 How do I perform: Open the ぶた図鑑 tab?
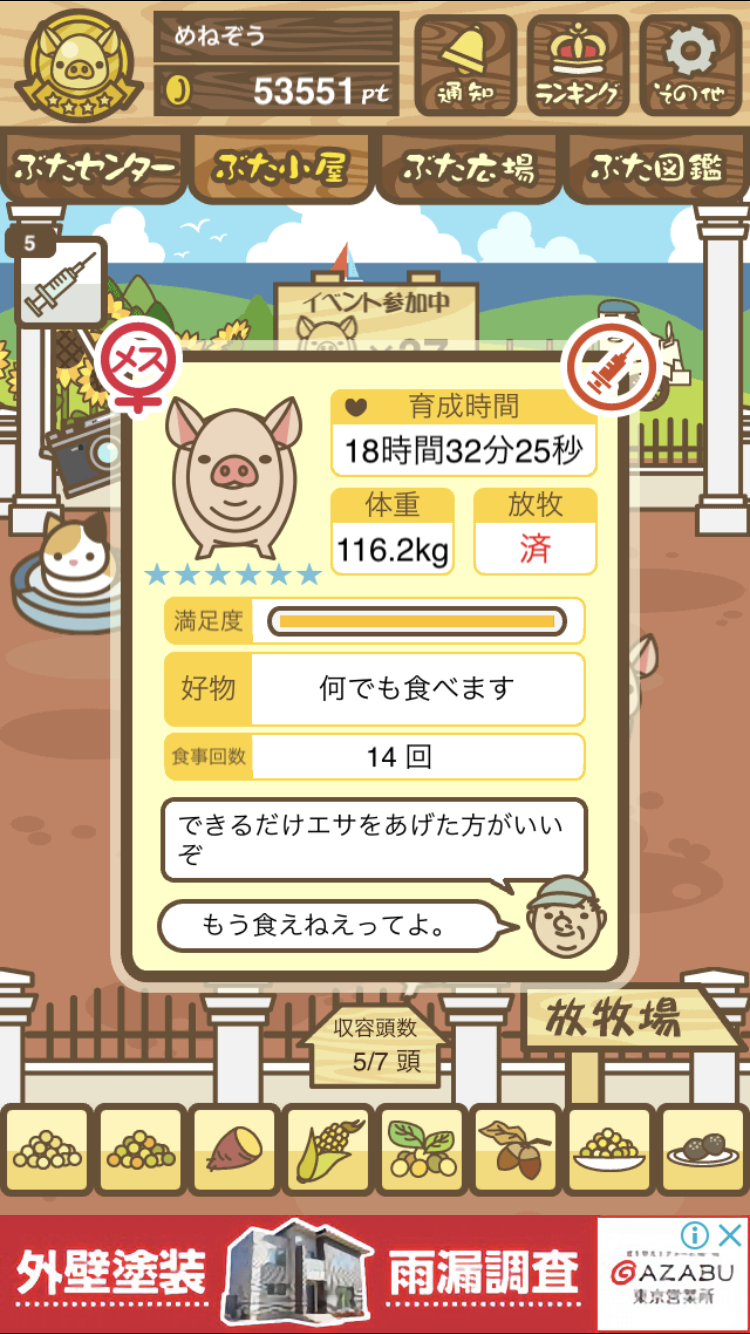655,168
